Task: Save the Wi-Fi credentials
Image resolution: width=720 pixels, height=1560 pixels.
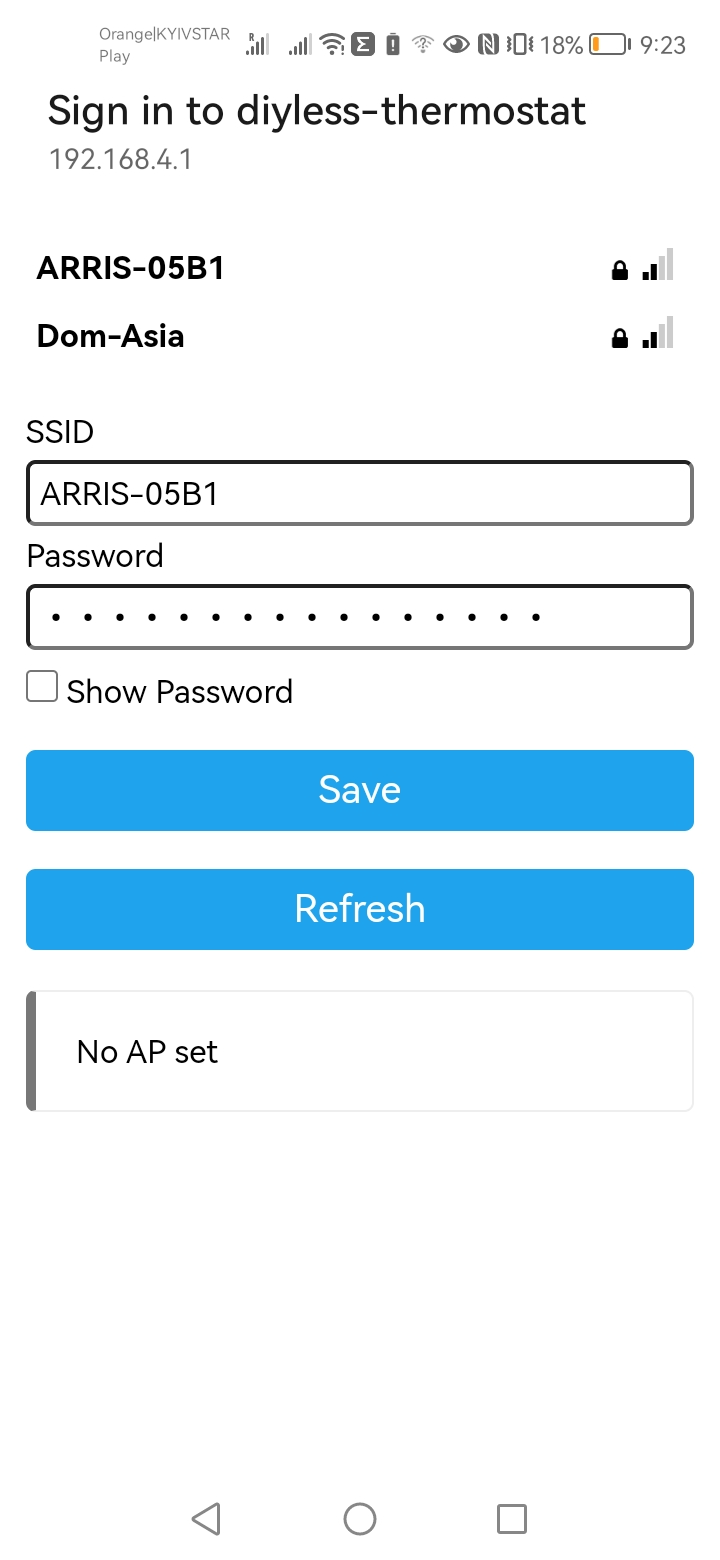Action: 360,790
